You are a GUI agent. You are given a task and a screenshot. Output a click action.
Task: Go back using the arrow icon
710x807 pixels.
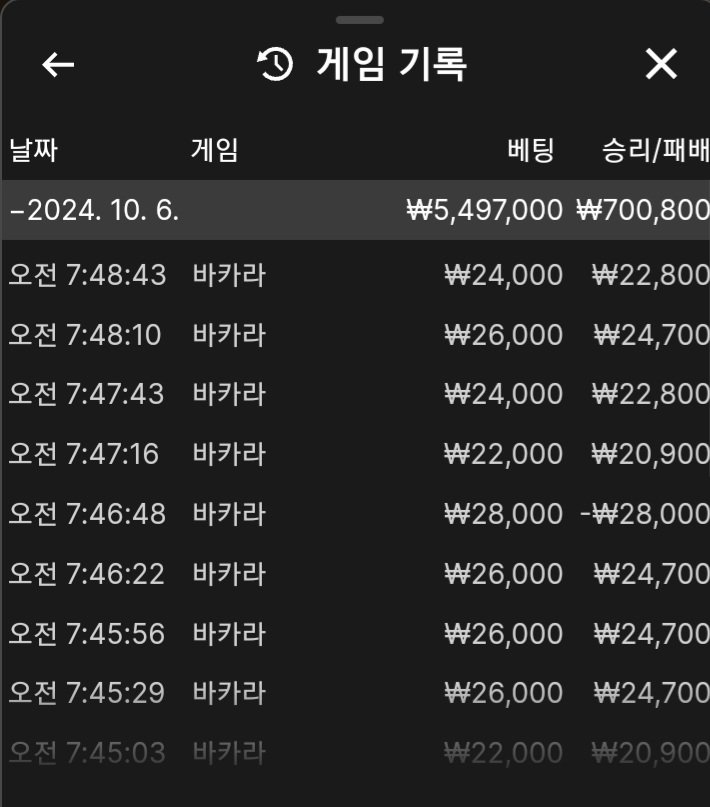pos(58,65)
